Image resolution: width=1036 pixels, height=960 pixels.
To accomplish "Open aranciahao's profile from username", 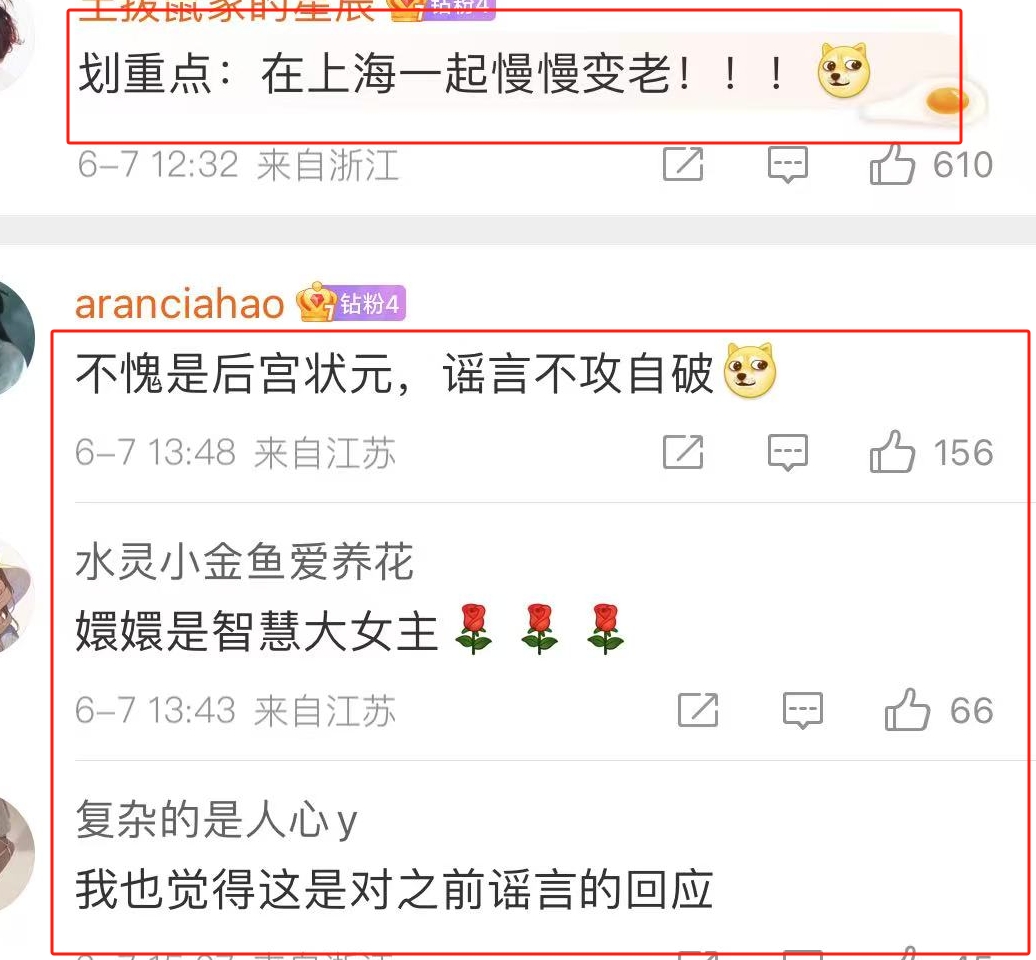I will tap(180, 304).
